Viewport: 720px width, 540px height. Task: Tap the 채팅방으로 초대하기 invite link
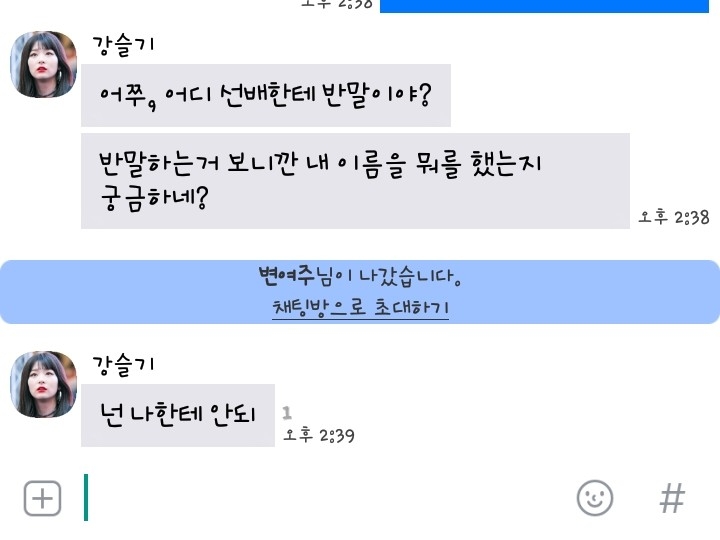click(x=360, y=308)
